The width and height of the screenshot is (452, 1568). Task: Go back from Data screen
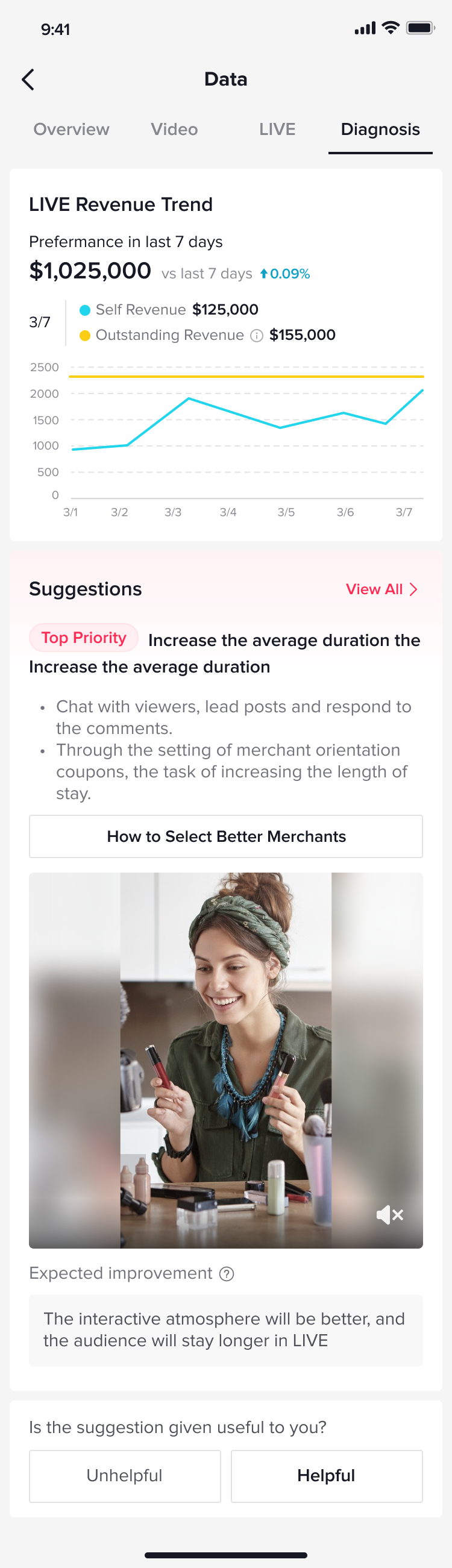[28, 80]
